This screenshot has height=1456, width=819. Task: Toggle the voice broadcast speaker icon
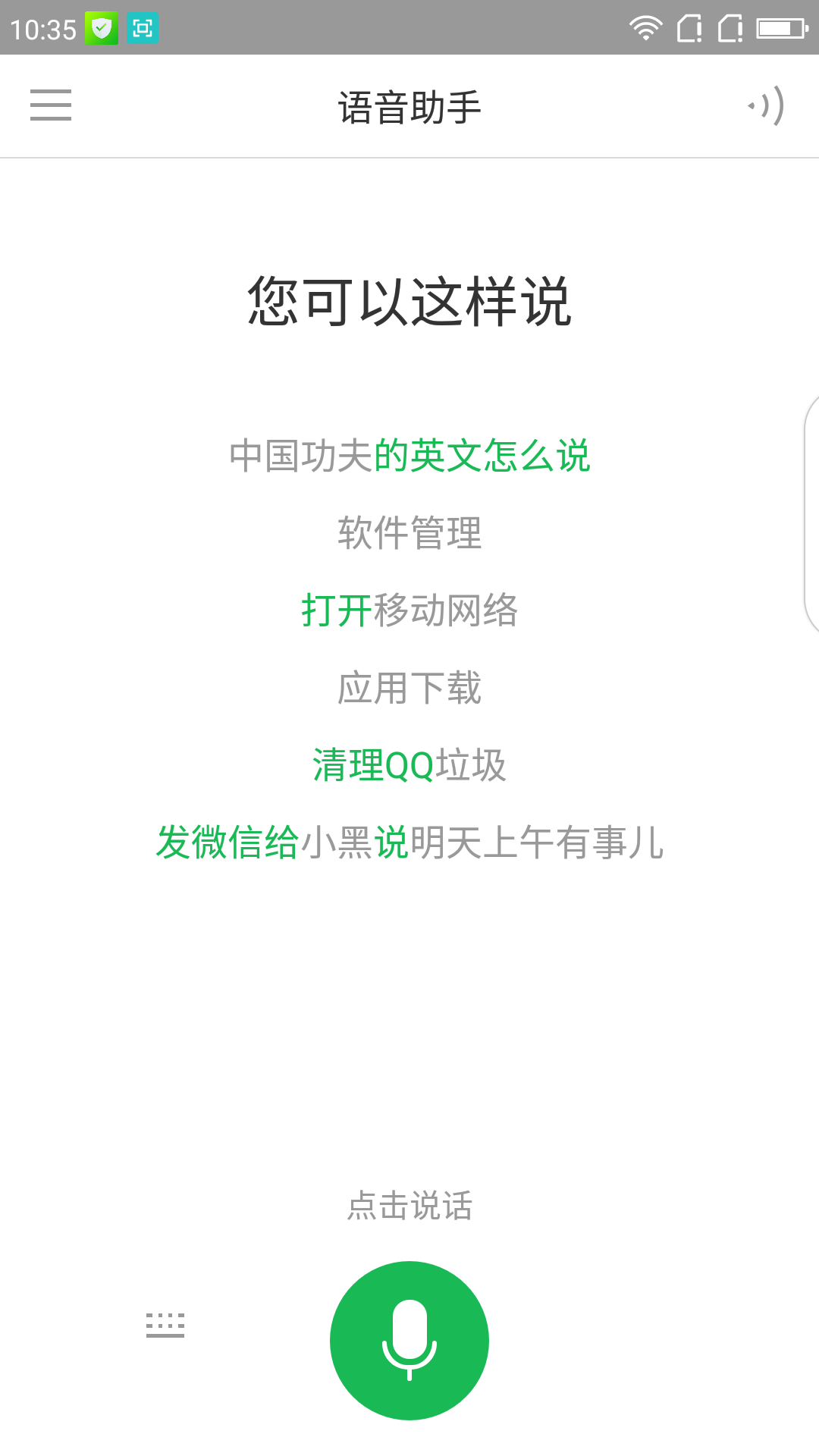(x=767, y=105)
